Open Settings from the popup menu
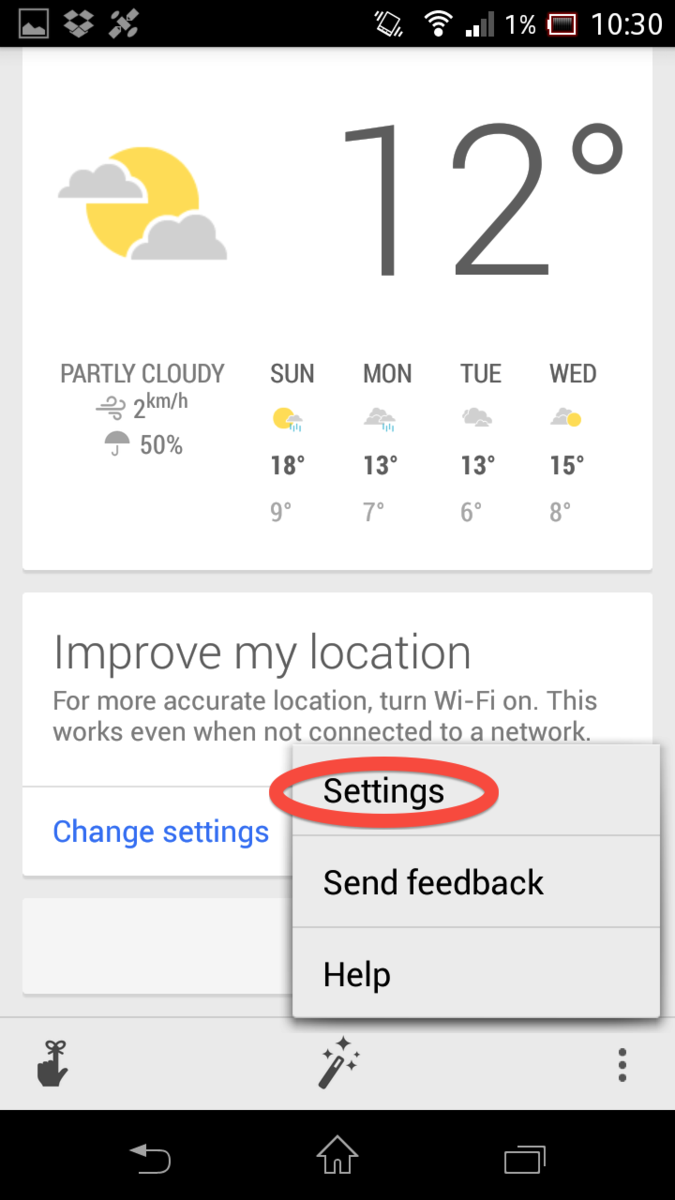The width and height of the screenshot is (675, 1200). (x=384, y=791)
